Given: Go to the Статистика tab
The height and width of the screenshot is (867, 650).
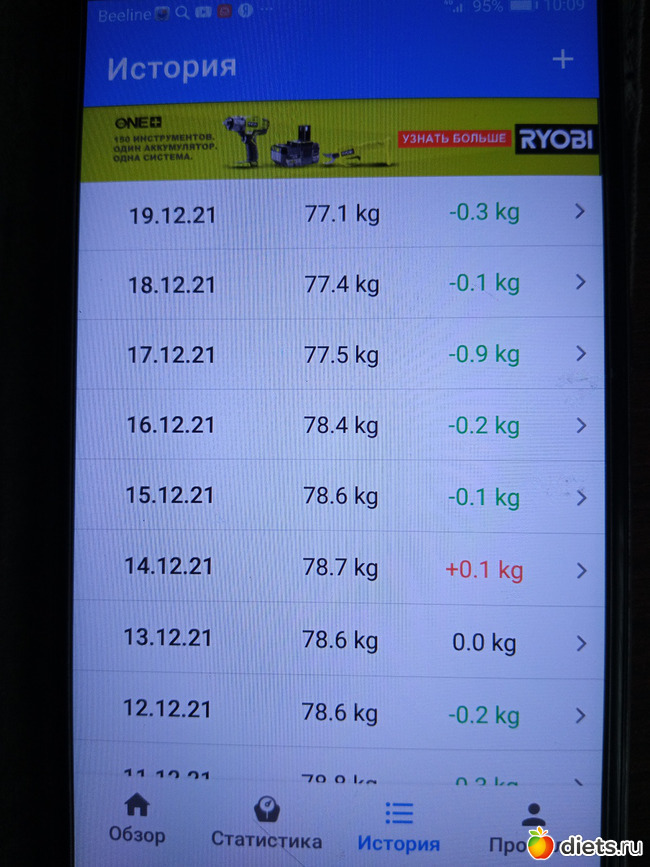Looking at the screenshot, I should [x=266, y=822].
